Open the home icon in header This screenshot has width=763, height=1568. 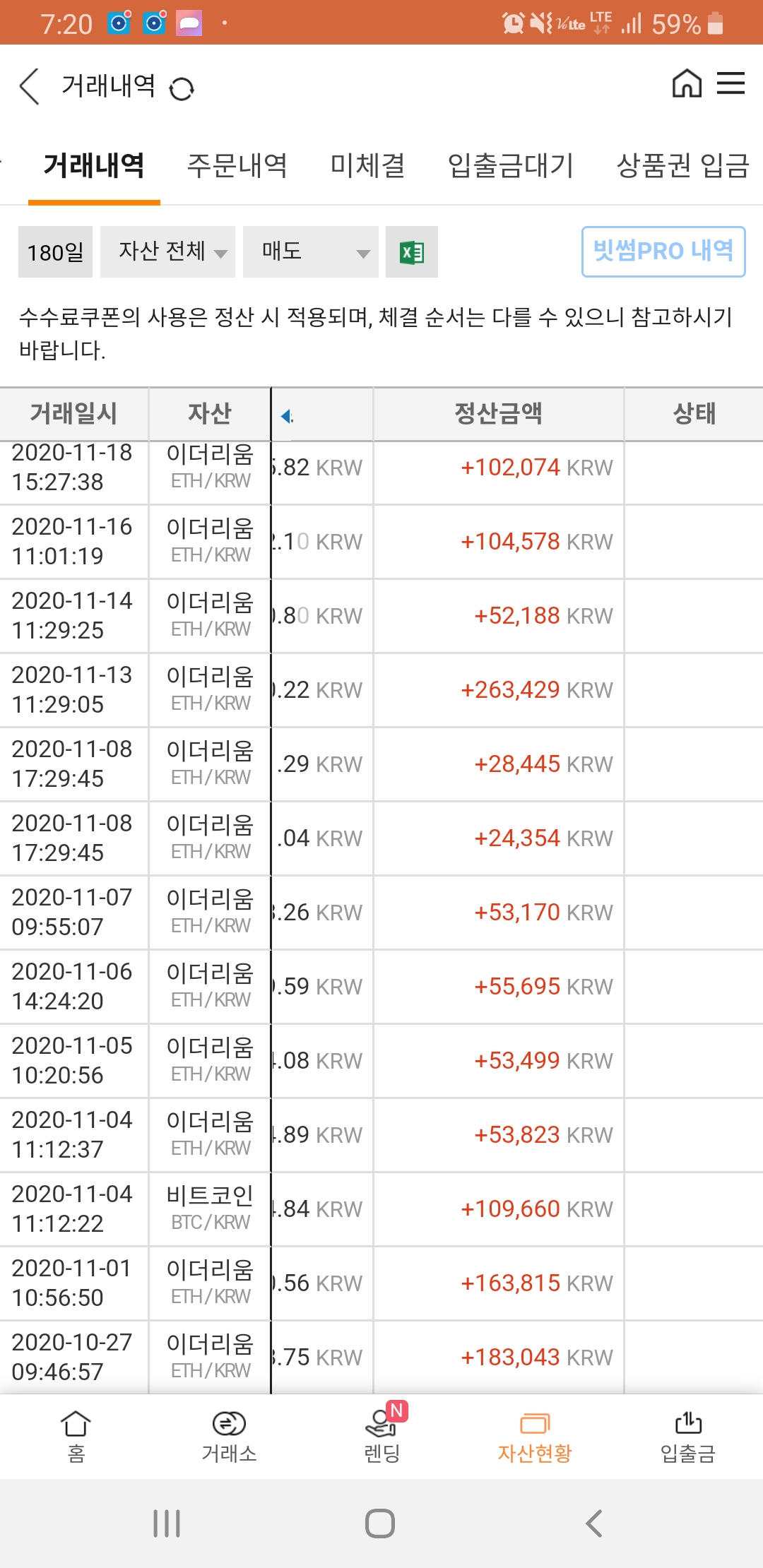click(687, 83)
